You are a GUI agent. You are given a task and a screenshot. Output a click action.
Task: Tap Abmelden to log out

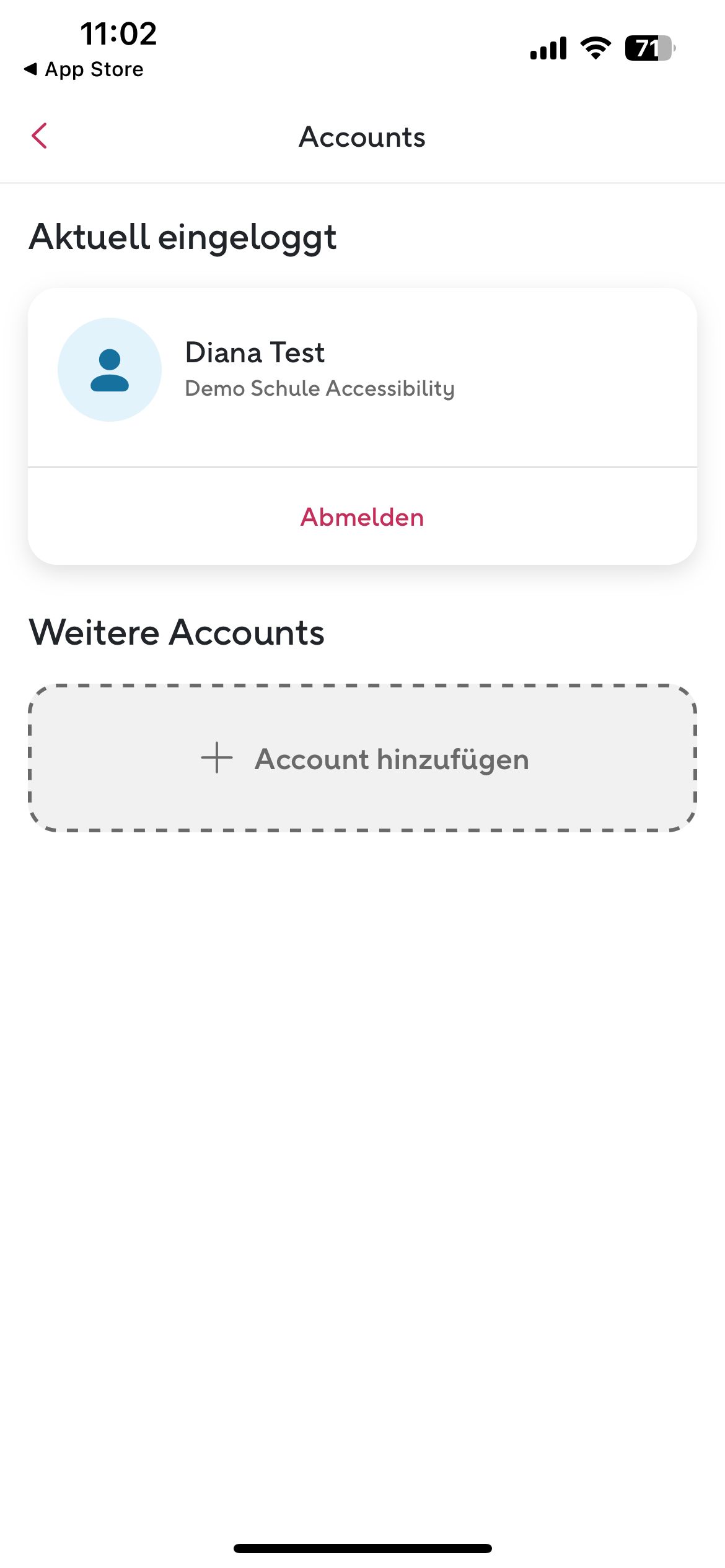click(x=362, y=517)
